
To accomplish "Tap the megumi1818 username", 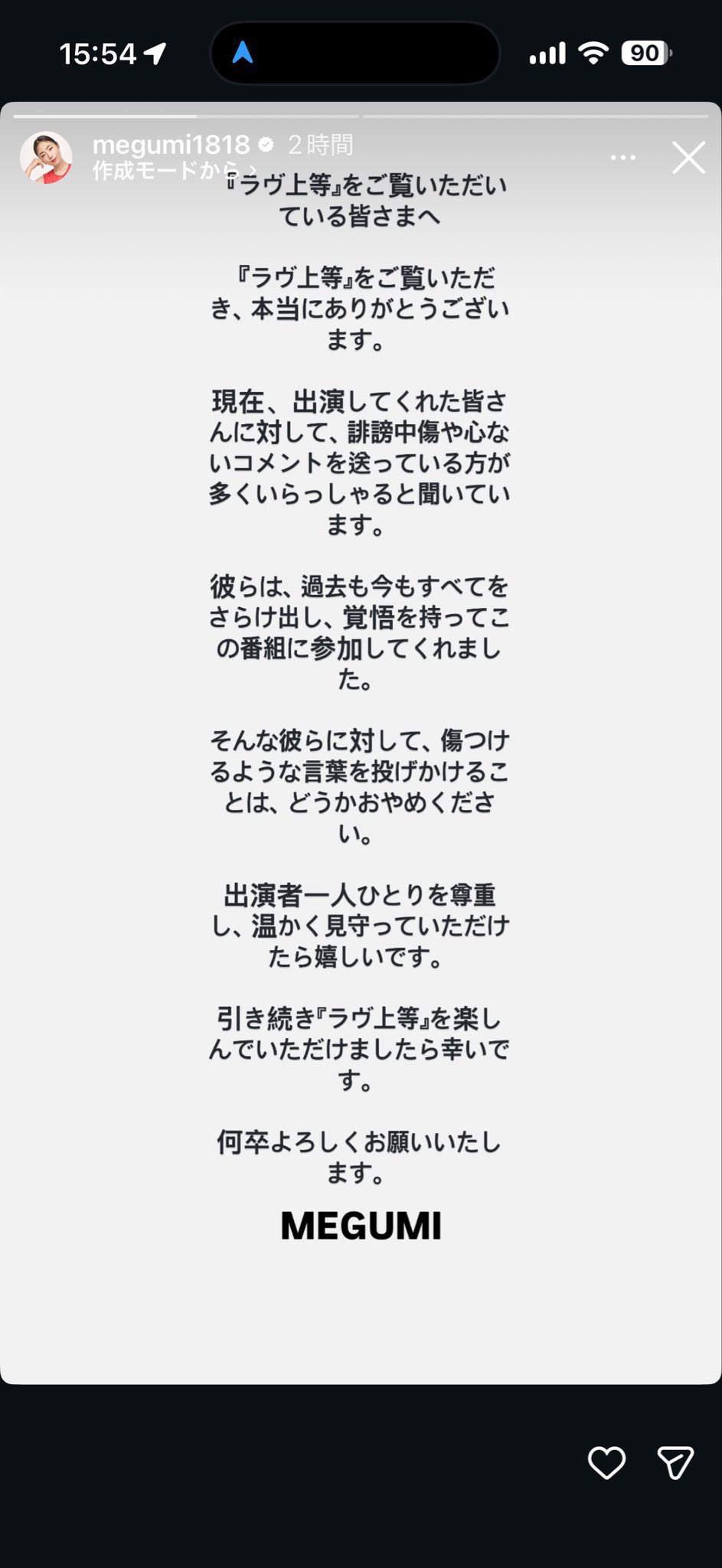I will 171,144.
